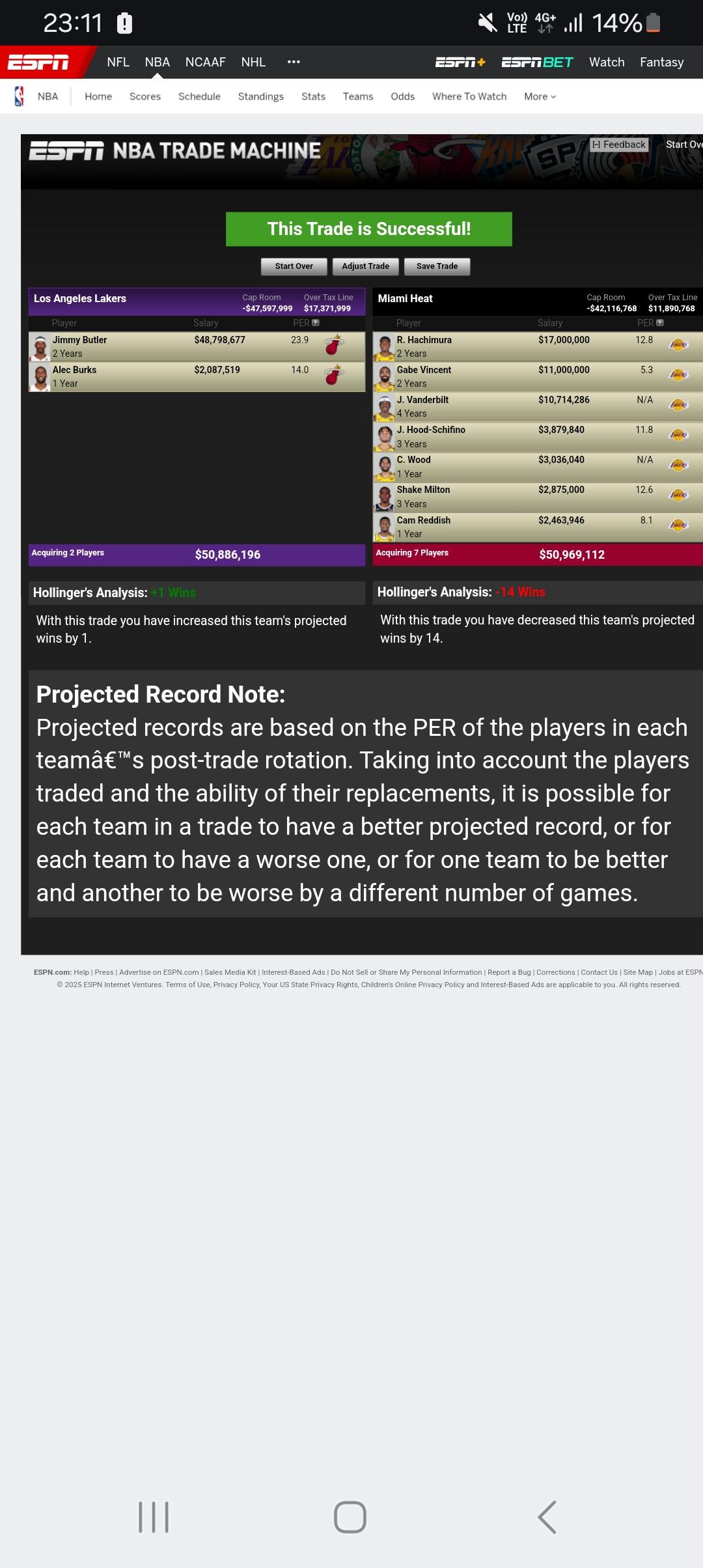Check NBA Standings

click(x=260, y=96)
